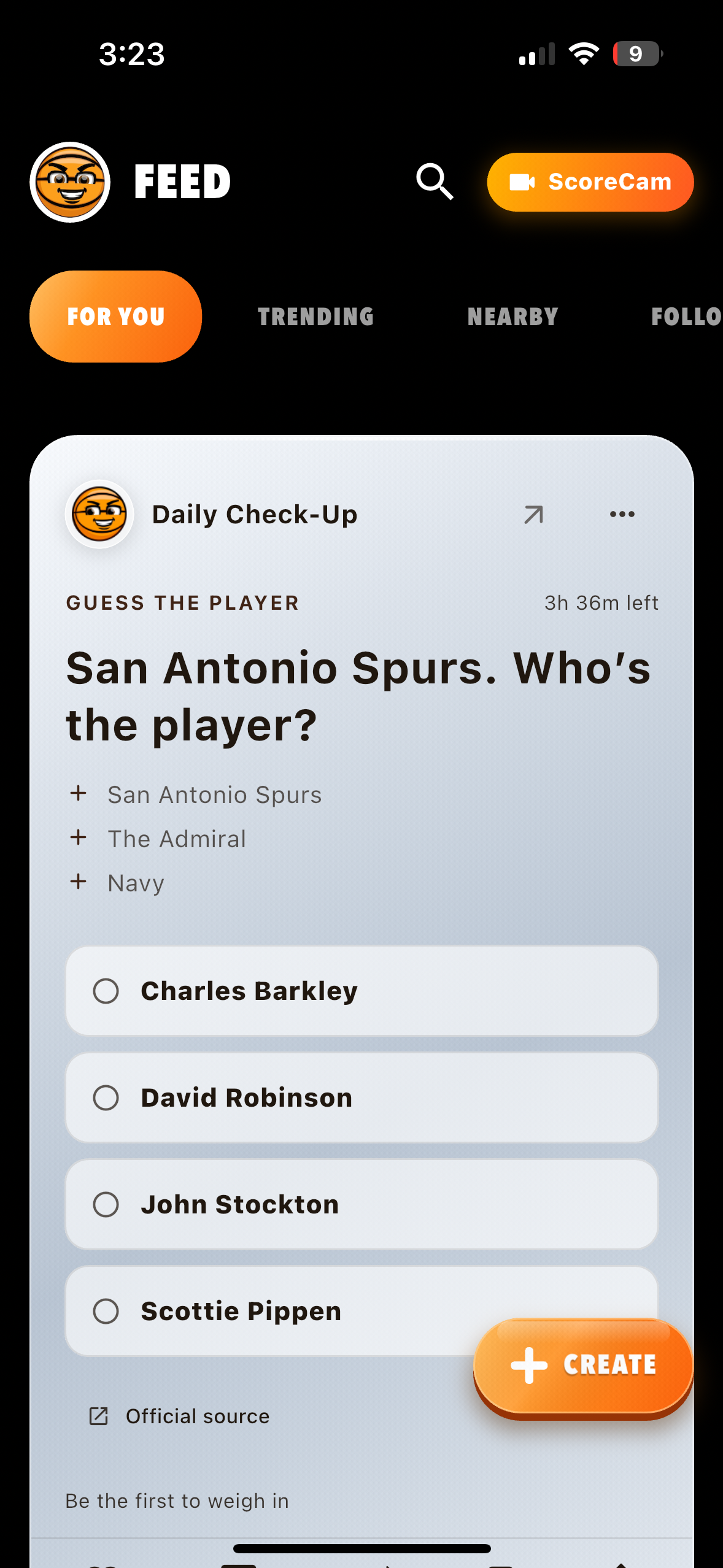Switch to the Following tab
Image resolution: width=723 pixels, height=1568 pixels.
click(x=686, y=317)
